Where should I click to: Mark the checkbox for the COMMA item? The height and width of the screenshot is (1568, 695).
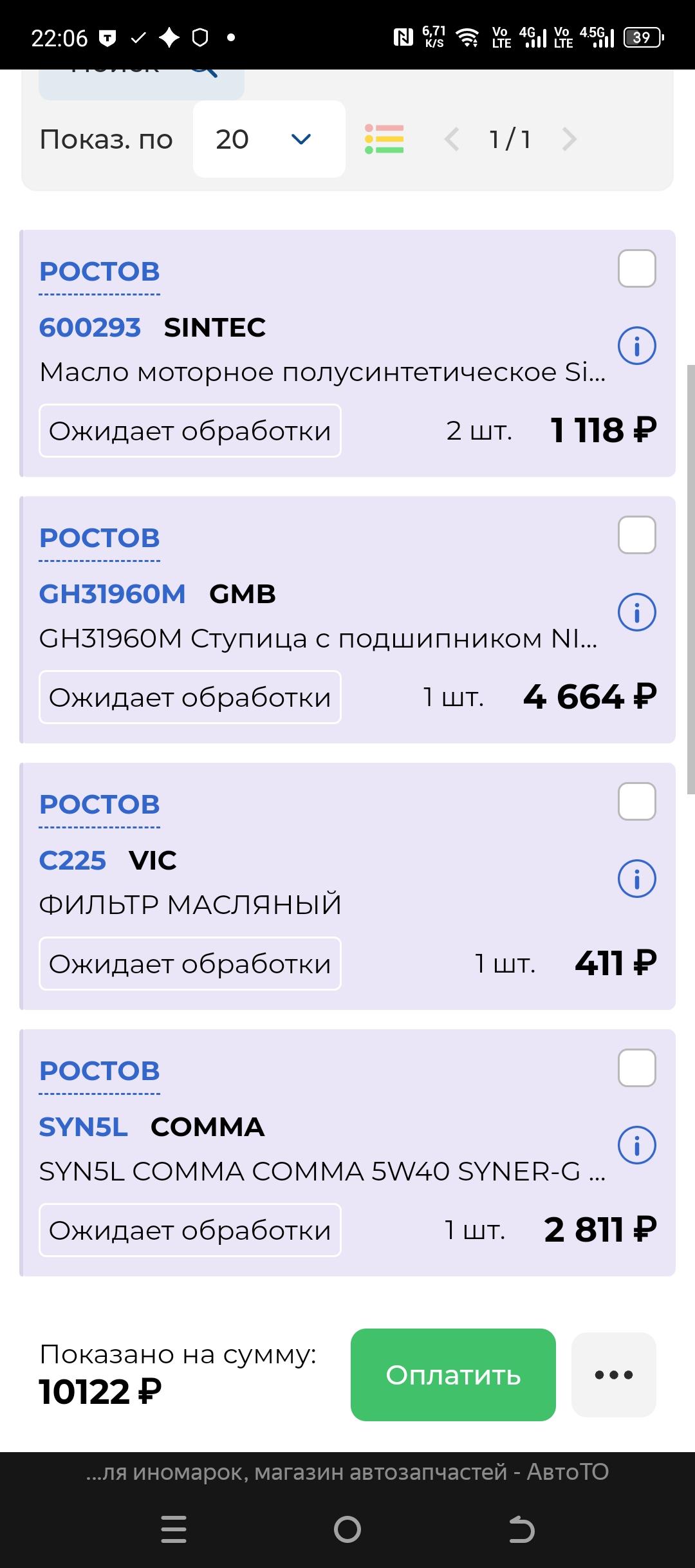click(636, 1068)
